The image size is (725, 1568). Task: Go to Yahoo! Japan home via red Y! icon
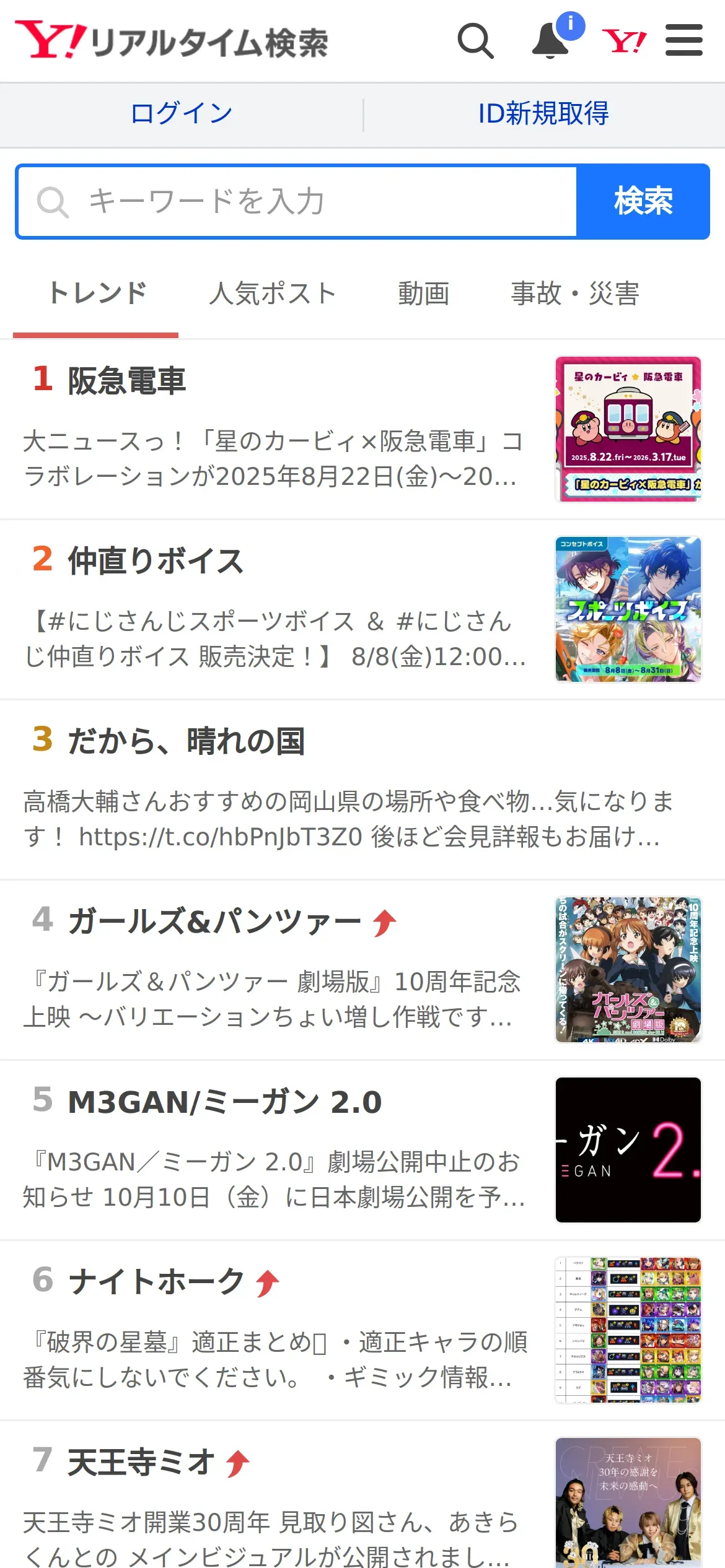(x=624, y=41)
